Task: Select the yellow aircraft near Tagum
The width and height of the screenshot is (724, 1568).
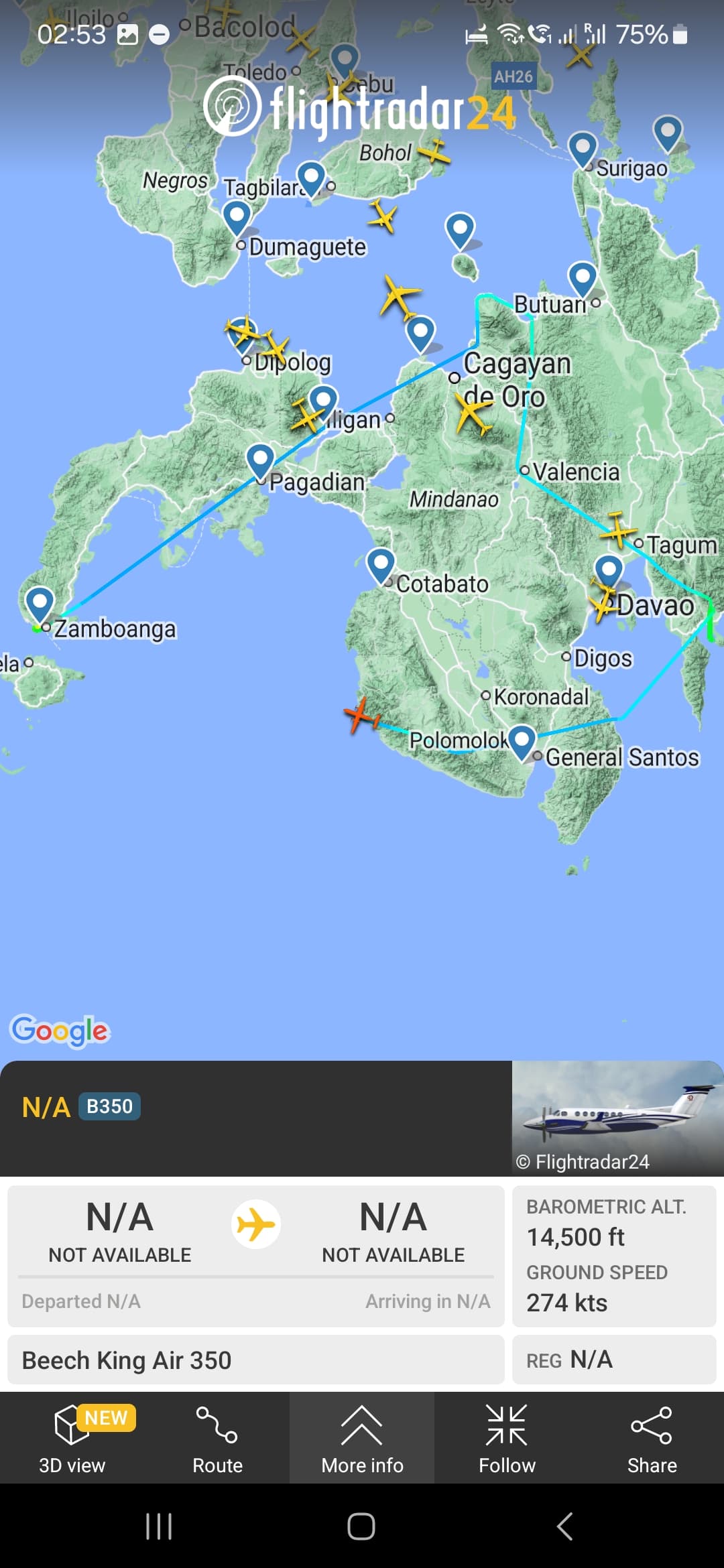Action: pos(618,530)
